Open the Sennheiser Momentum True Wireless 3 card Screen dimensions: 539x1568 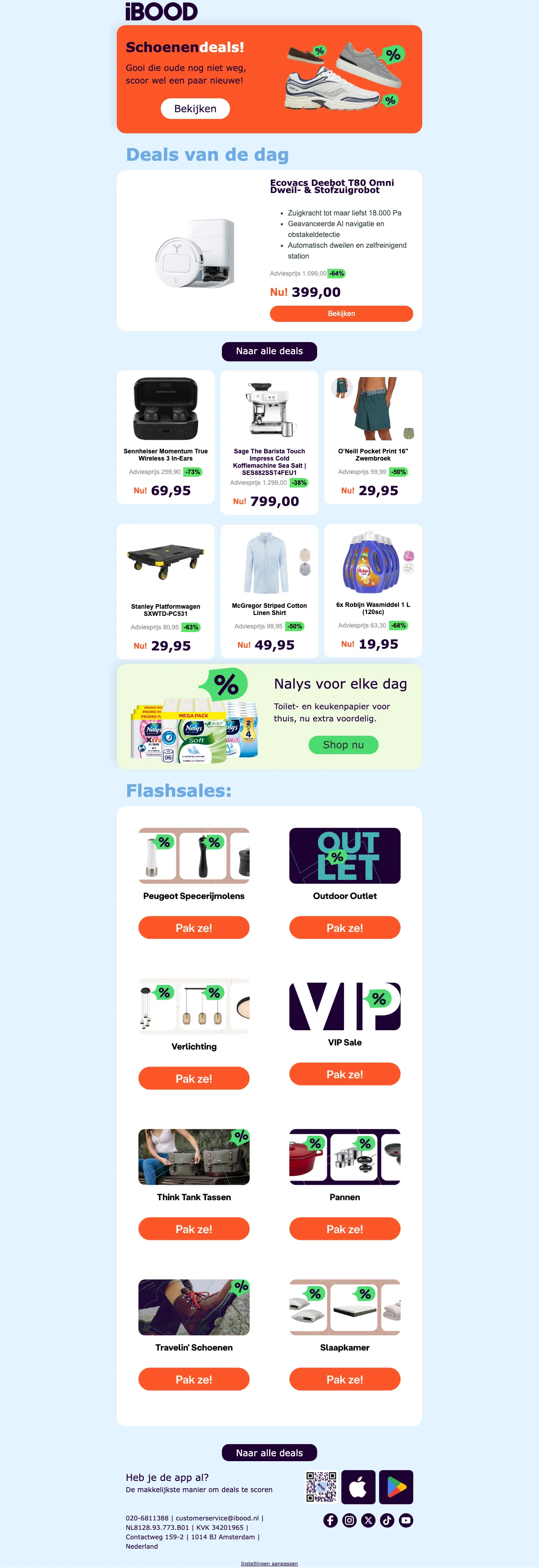[166, 436]
